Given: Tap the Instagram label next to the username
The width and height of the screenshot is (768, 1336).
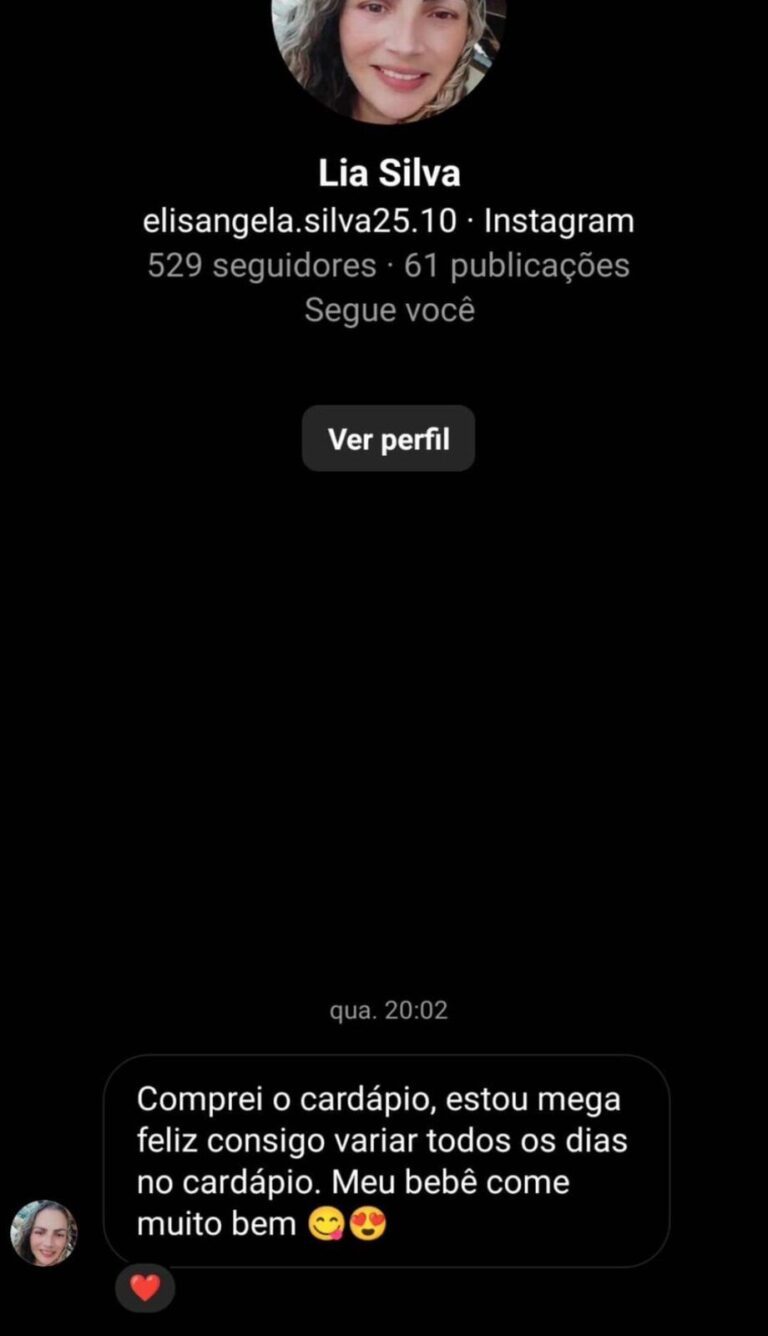Looking at the screenshot, I should [x=558, y=220].
